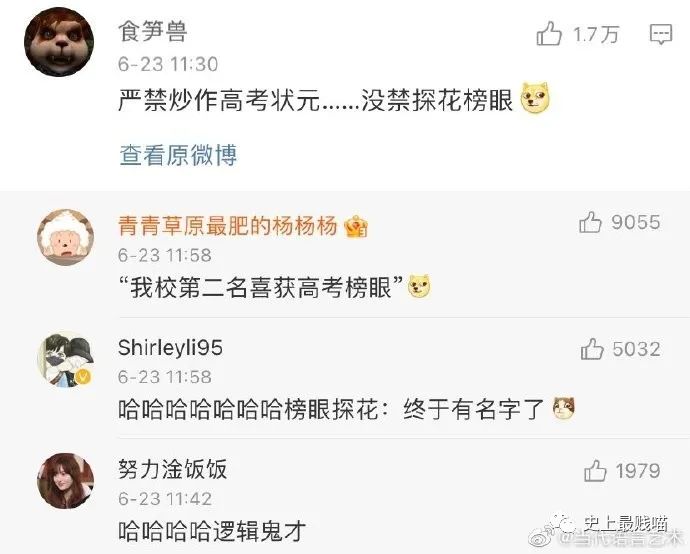Like Shirleyli95's comment
This screenshot has width=690, height=554.
[592, 349]
